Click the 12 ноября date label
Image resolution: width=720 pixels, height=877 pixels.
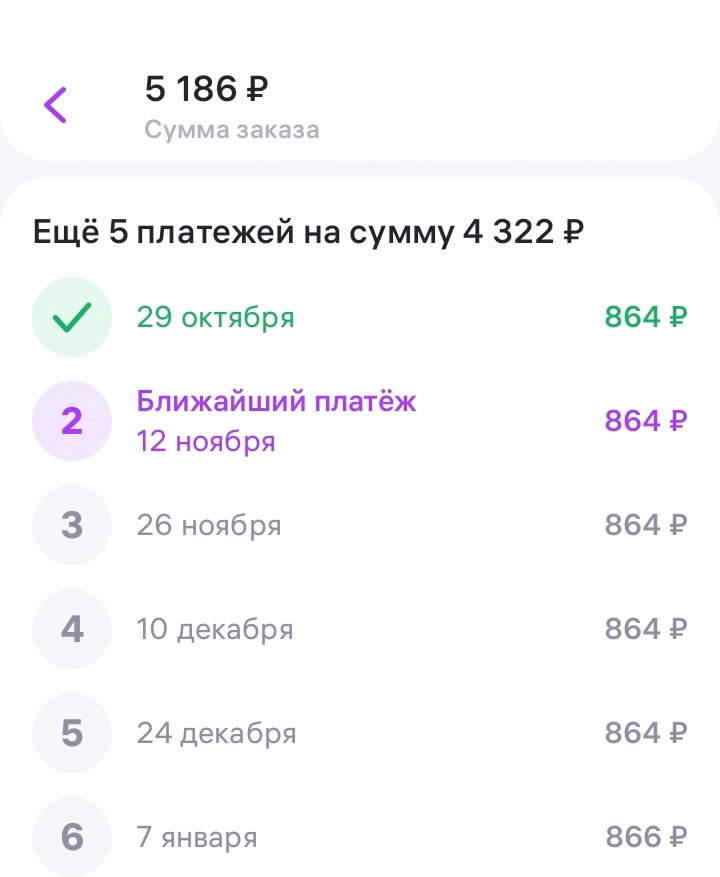(x=203, y=441)
